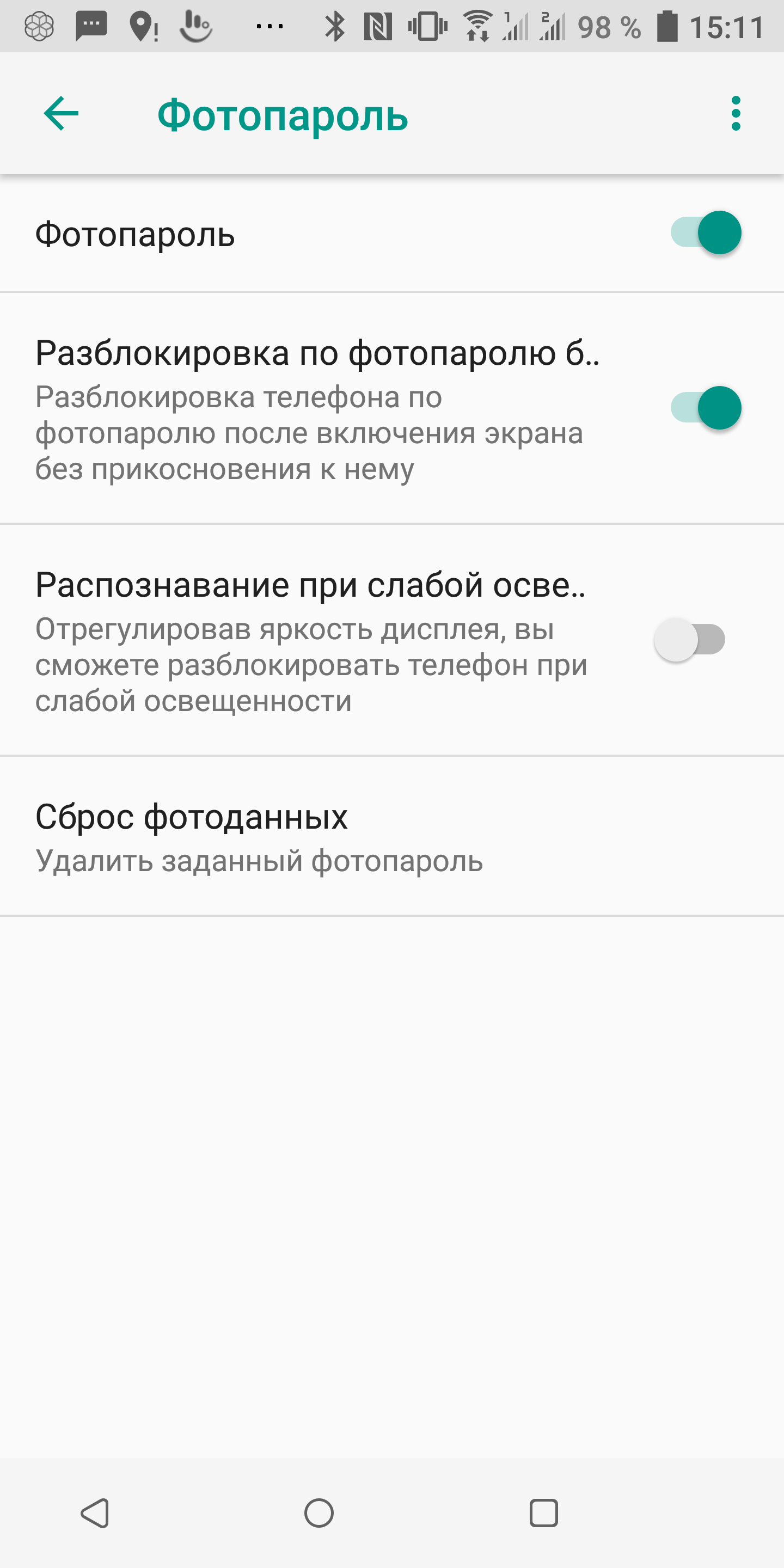Go back using the top-left arrow
This screenshot has height=1568, width=784.
(x=61, y=113)
